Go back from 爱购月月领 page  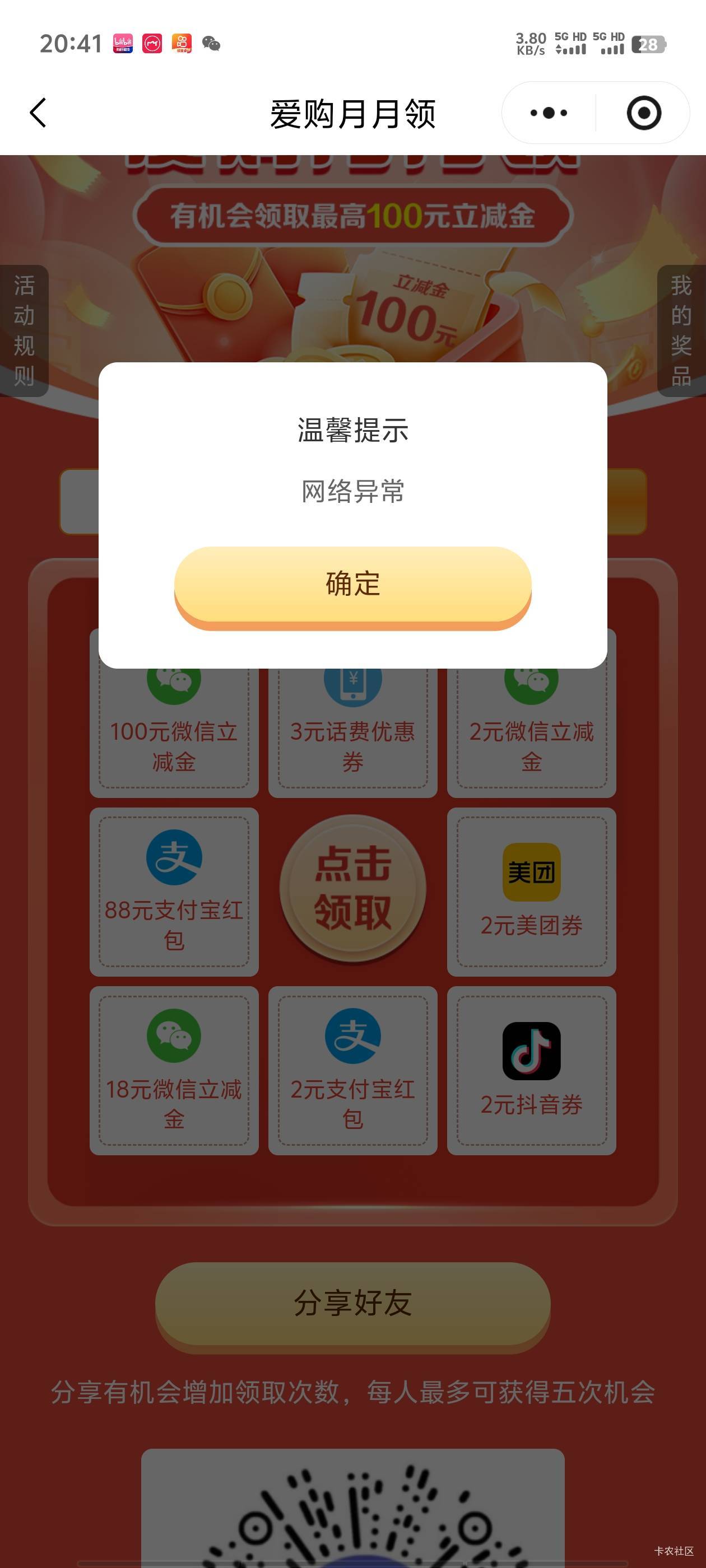[x=38, y=113]
